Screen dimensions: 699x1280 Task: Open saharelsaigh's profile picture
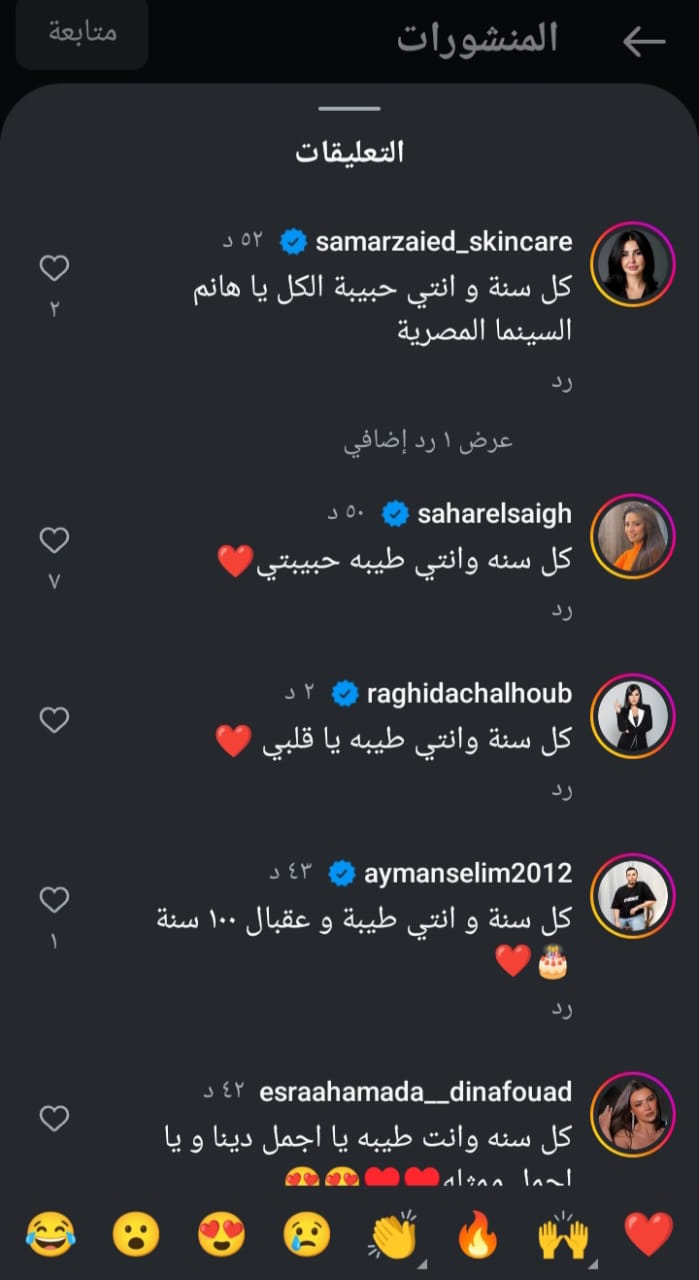click(x=629, y=536)
